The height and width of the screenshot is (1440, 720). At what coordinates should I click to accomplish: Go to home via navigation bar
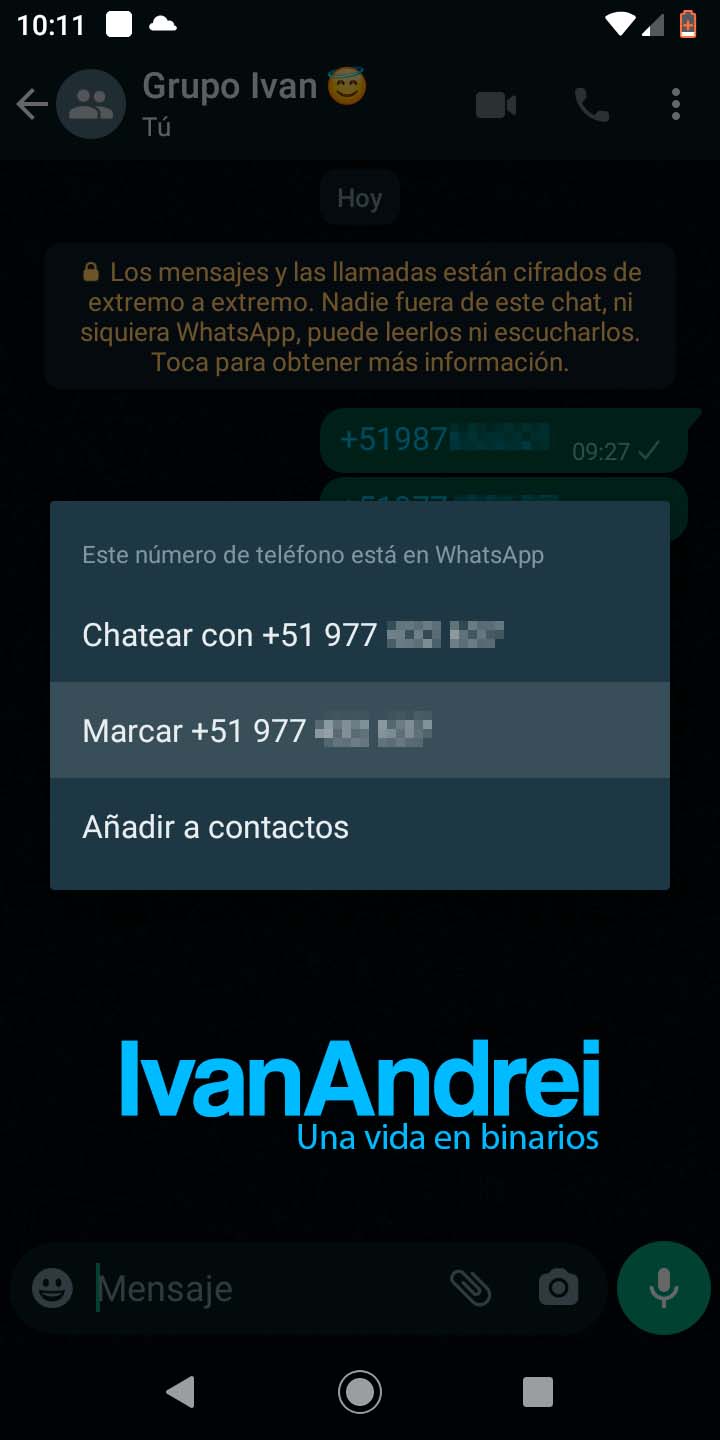360,1391
